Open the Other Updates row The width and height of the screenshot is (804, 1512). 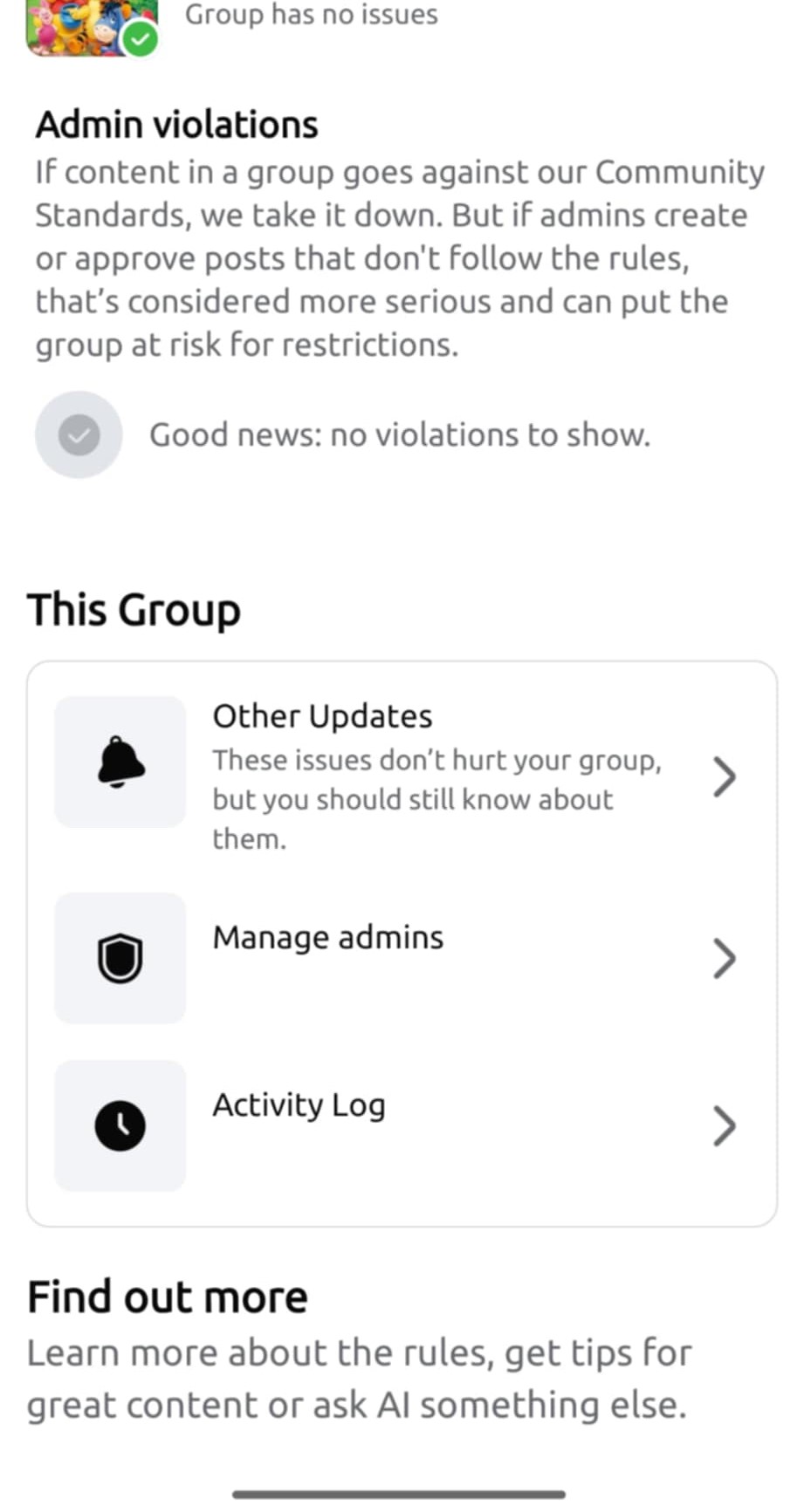[402, 775]
